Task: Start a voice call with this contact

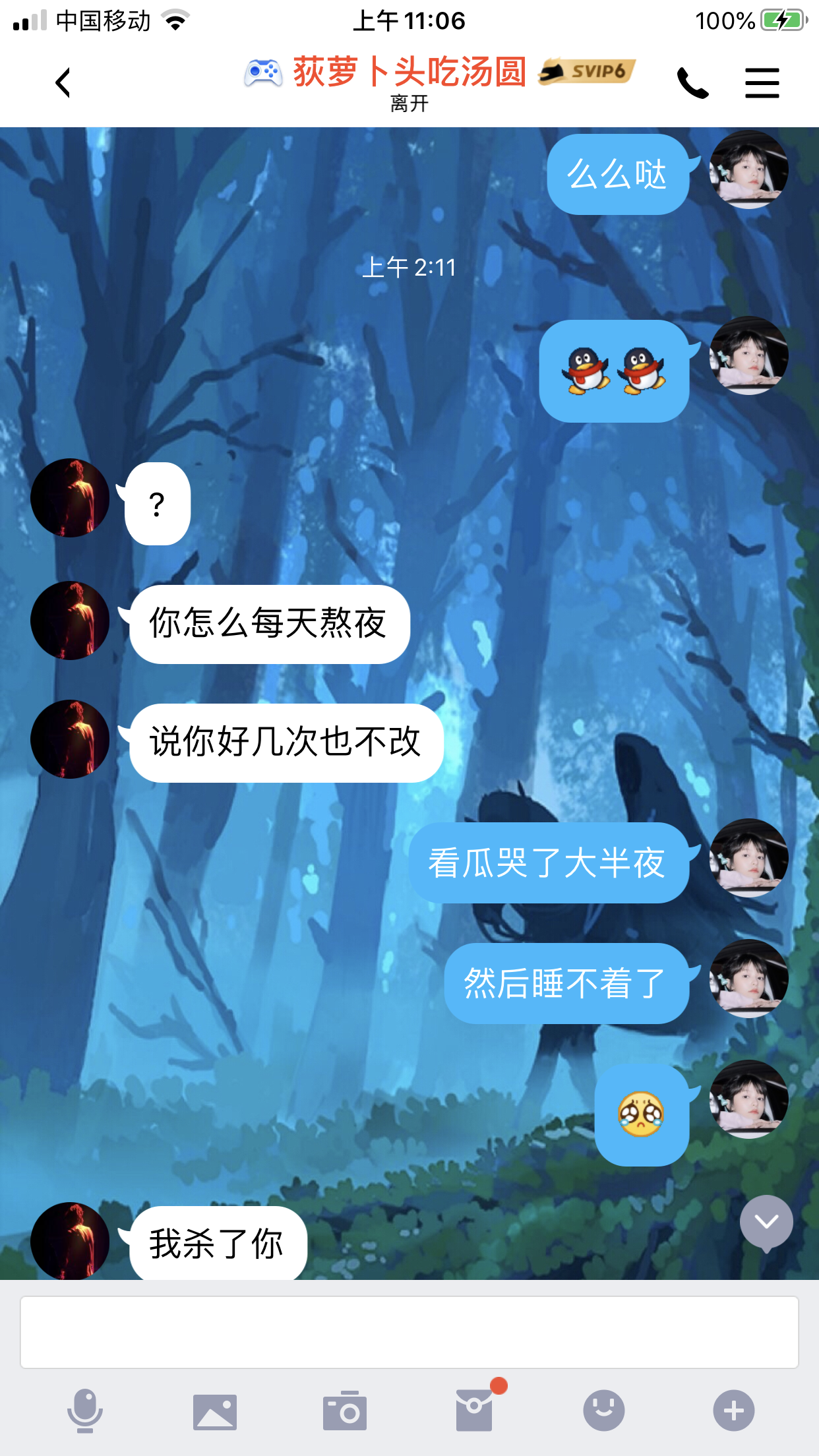Action: tap(692, 83)
